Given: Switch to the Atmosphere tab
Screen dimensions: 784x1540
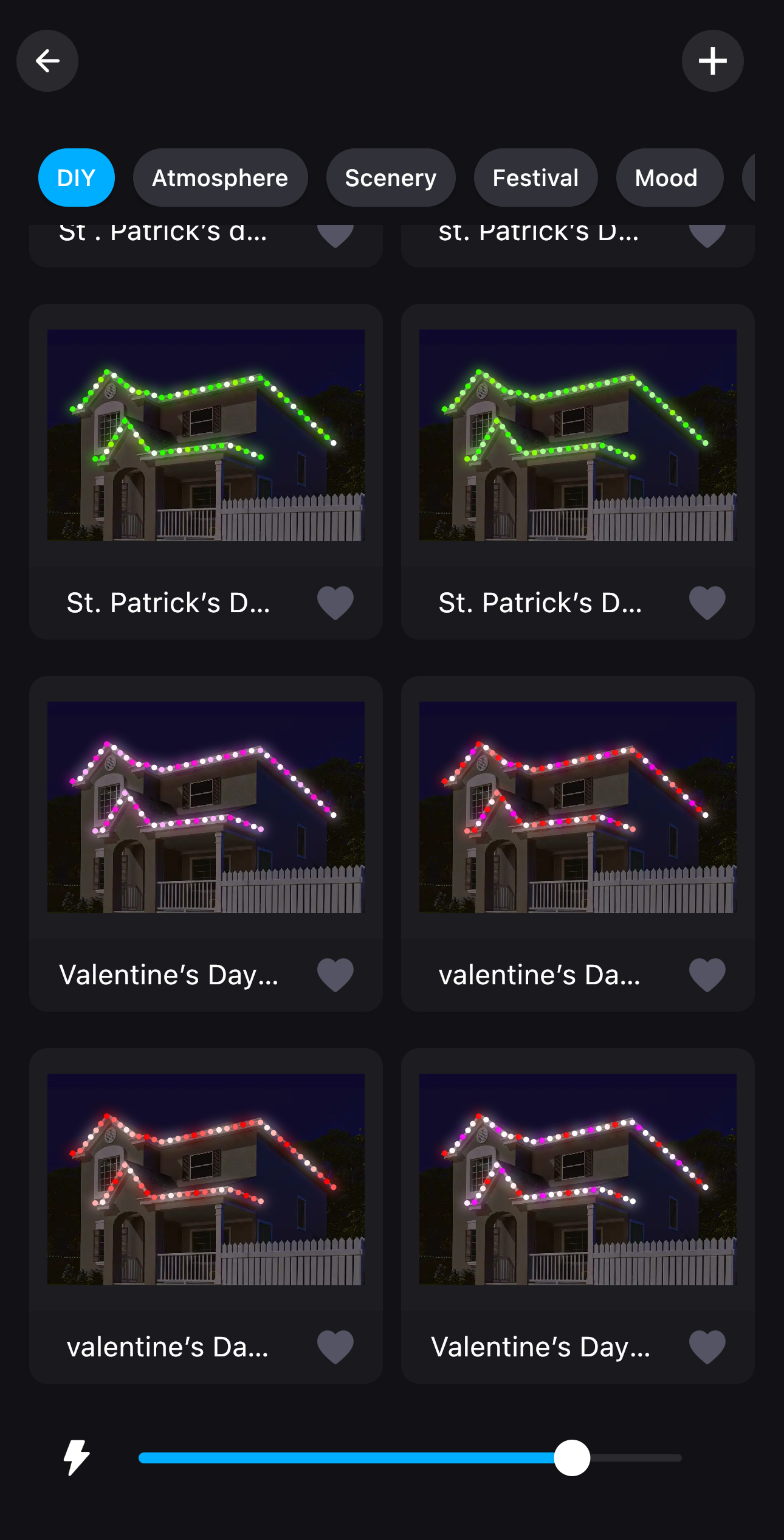Looking at the screenshot, I should point(220,178).
